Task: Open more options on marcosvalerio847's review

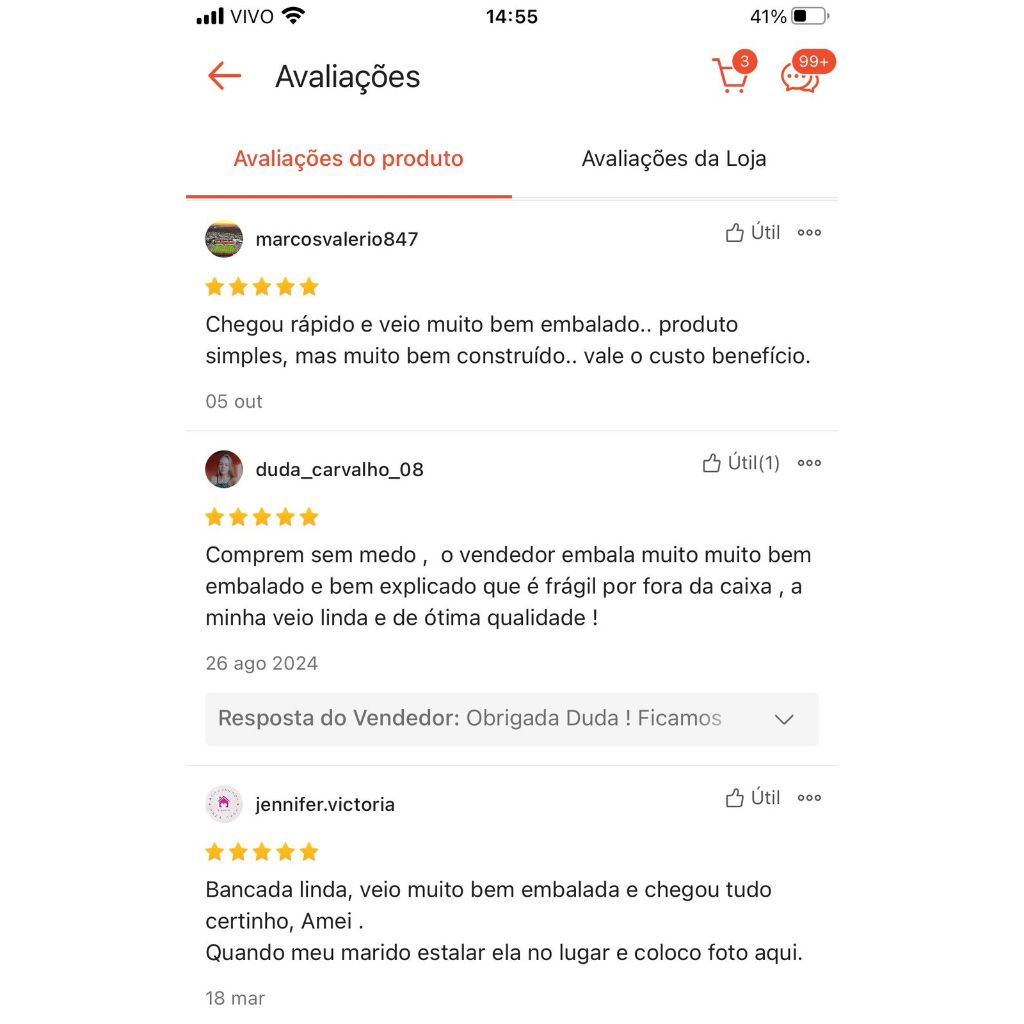Action: [809, 232]
